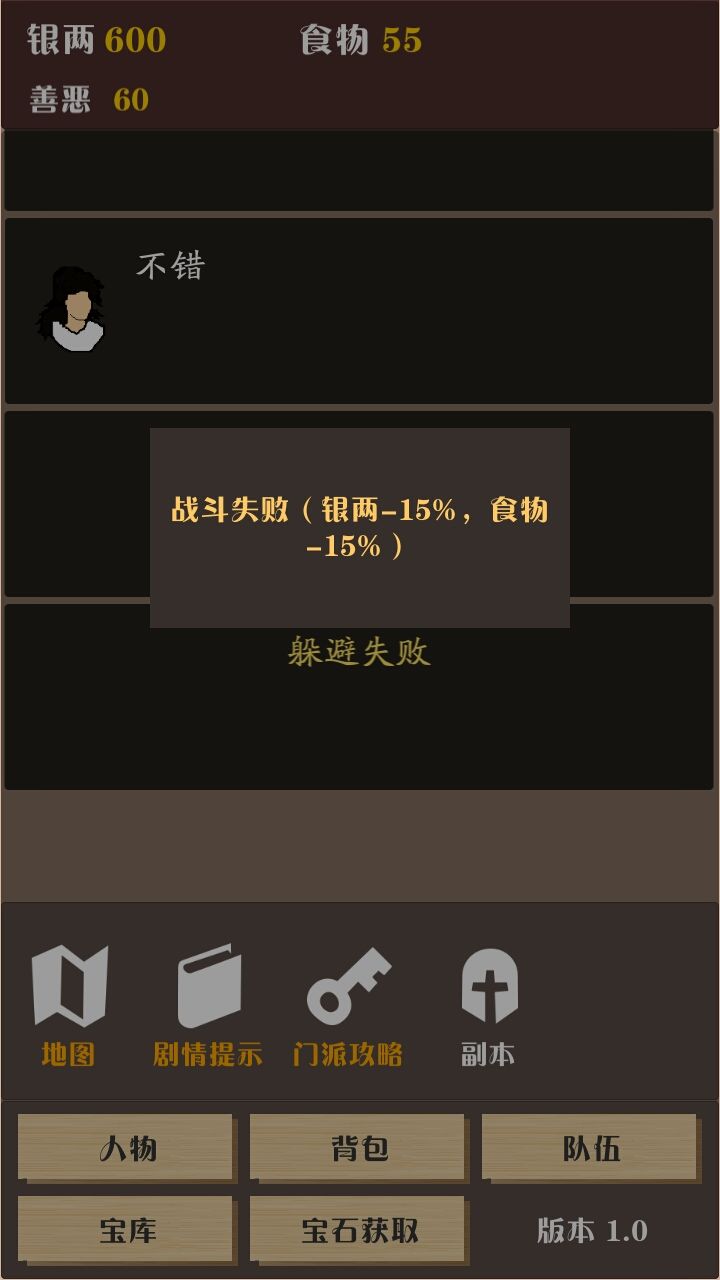Tap the 宝石获取 gem acquisition button
The image size is (720, 1280).
360,1231
